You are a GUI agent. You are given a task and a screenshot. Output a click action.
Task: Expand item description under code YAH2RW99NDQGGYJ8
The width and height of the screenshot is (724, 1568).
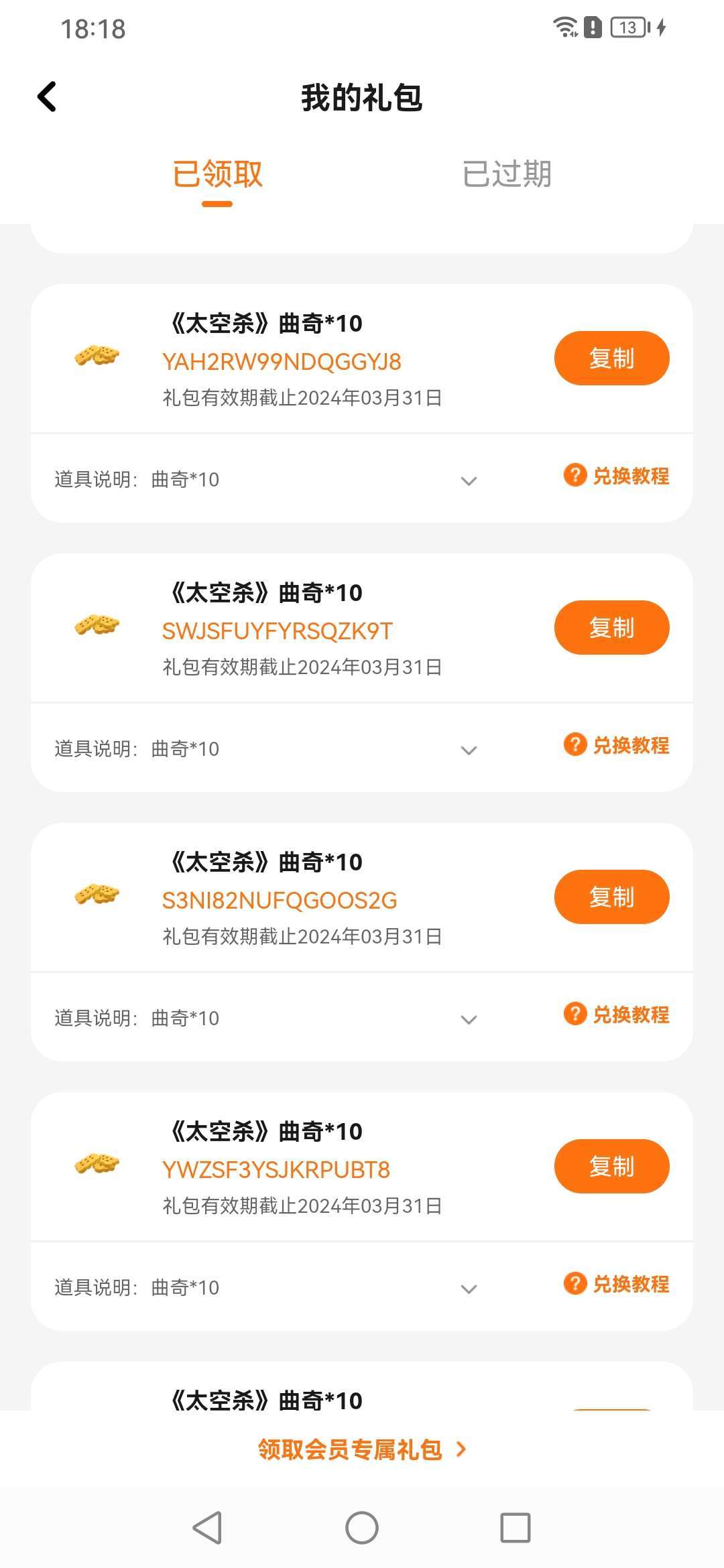[469, 480]
